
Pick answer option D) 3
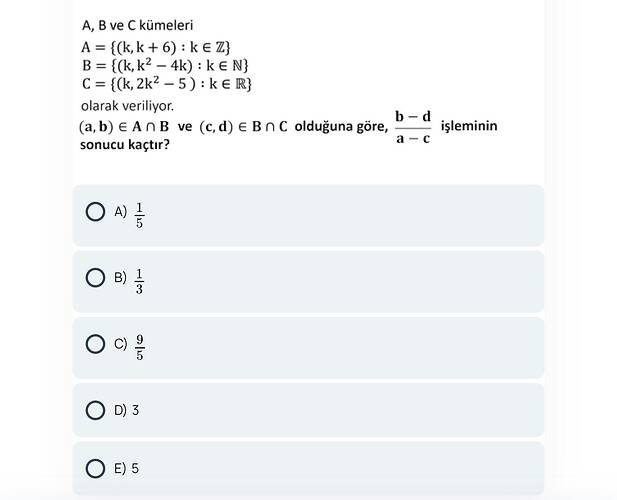click(96, 410)
